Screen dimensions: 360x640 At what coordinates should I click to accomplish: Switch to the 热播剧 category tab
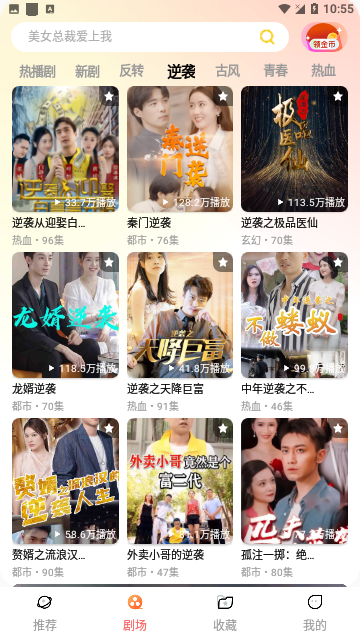pyautogui.click(x=37, y=71)
